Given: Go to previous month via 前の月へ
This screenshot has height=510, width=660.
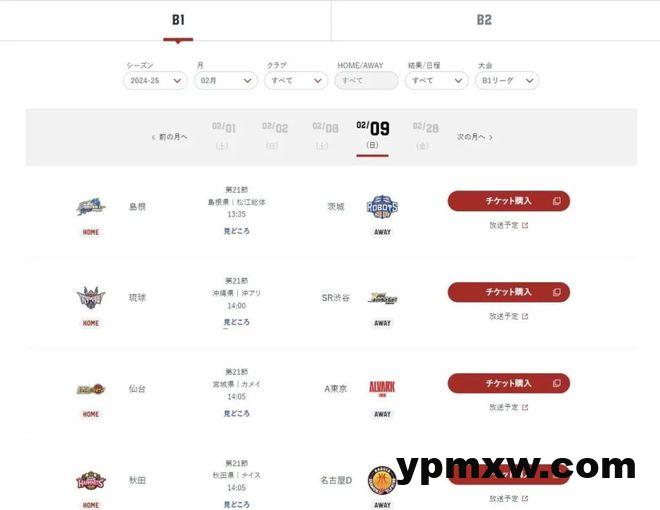Looking at the screenshot, I should [x=169, y=137].
